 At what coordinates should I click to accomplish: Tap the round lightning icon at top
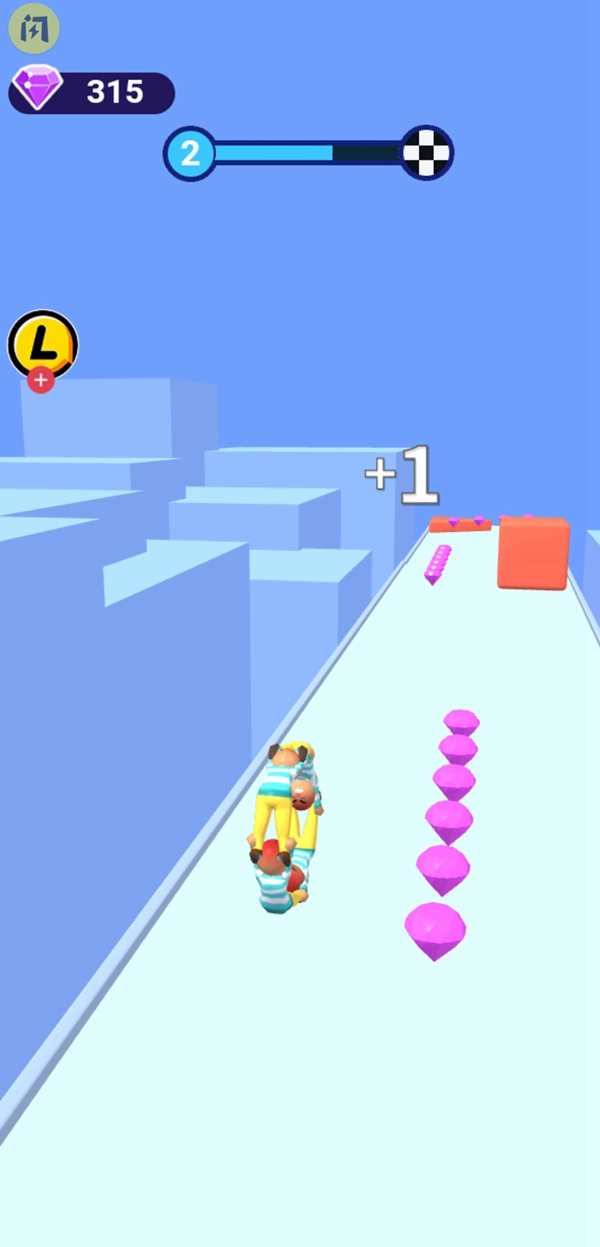coord(34,30)
